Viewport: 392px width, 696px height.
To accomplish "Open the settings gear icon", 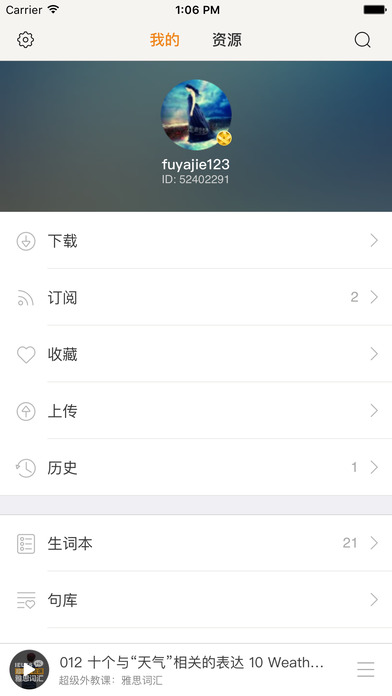I will (25, 40).
